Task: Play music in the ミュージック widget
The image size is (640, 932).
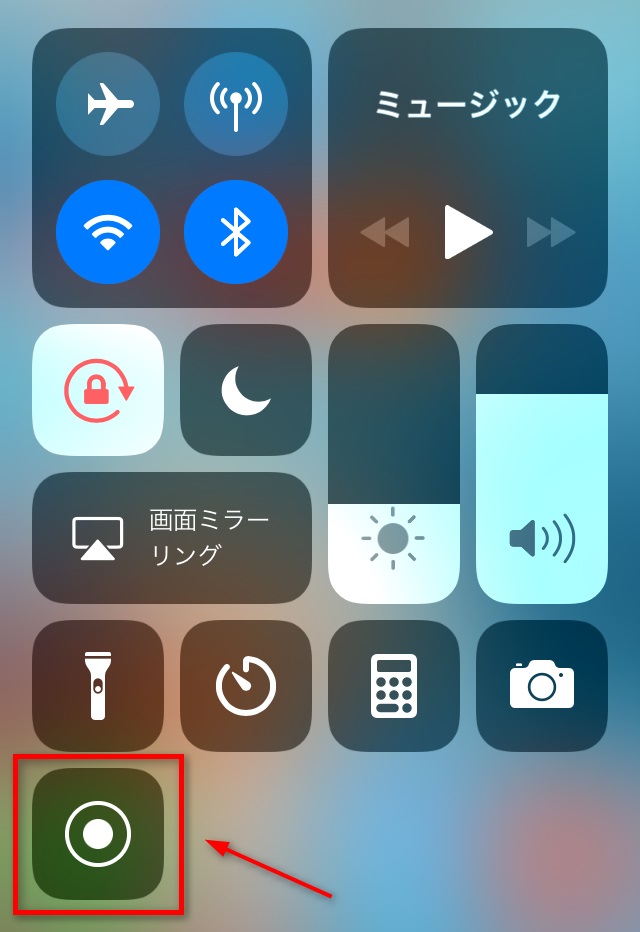Action: [x=468, y=232]
